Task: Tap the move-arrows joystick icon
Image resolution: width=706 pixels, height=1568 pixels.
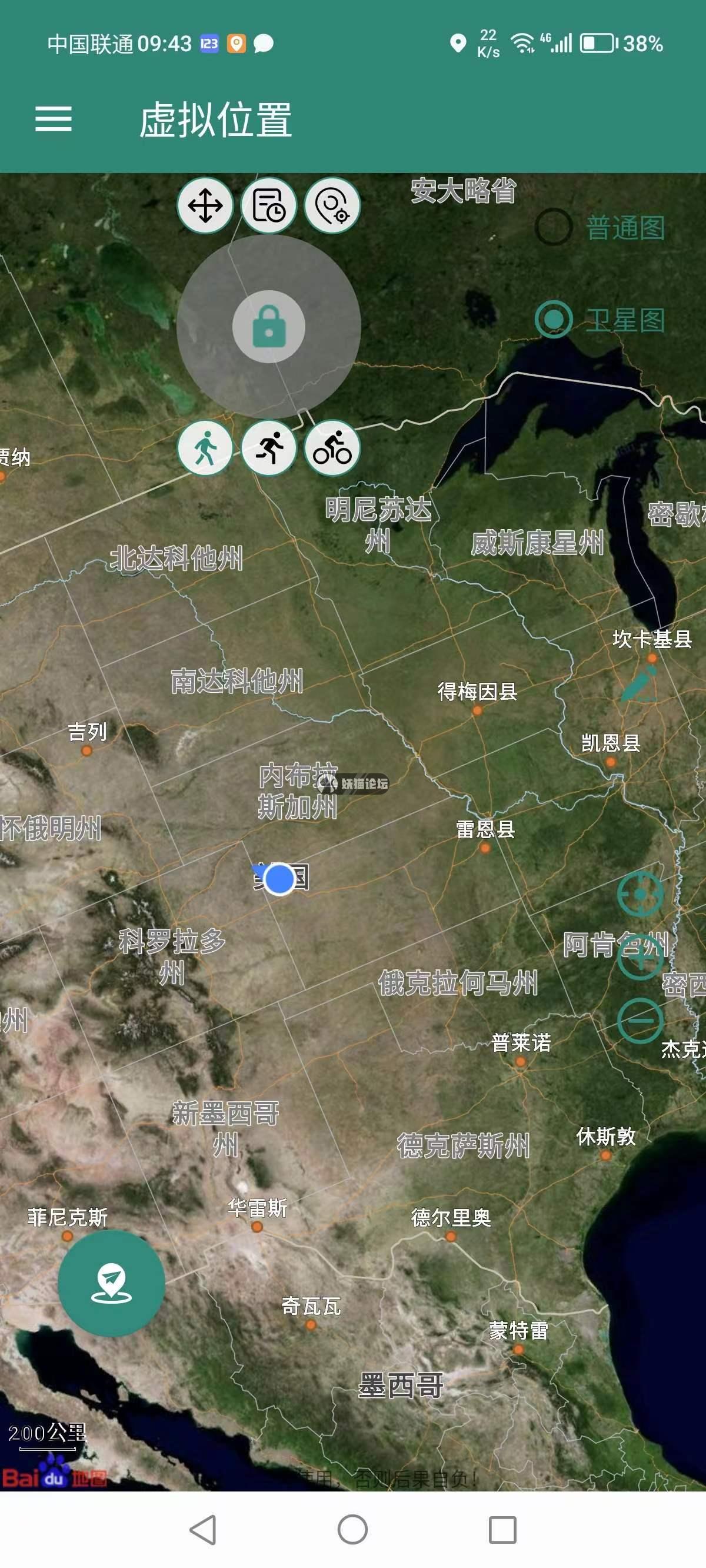Action: pyautogui.click(x=205, y=206)
